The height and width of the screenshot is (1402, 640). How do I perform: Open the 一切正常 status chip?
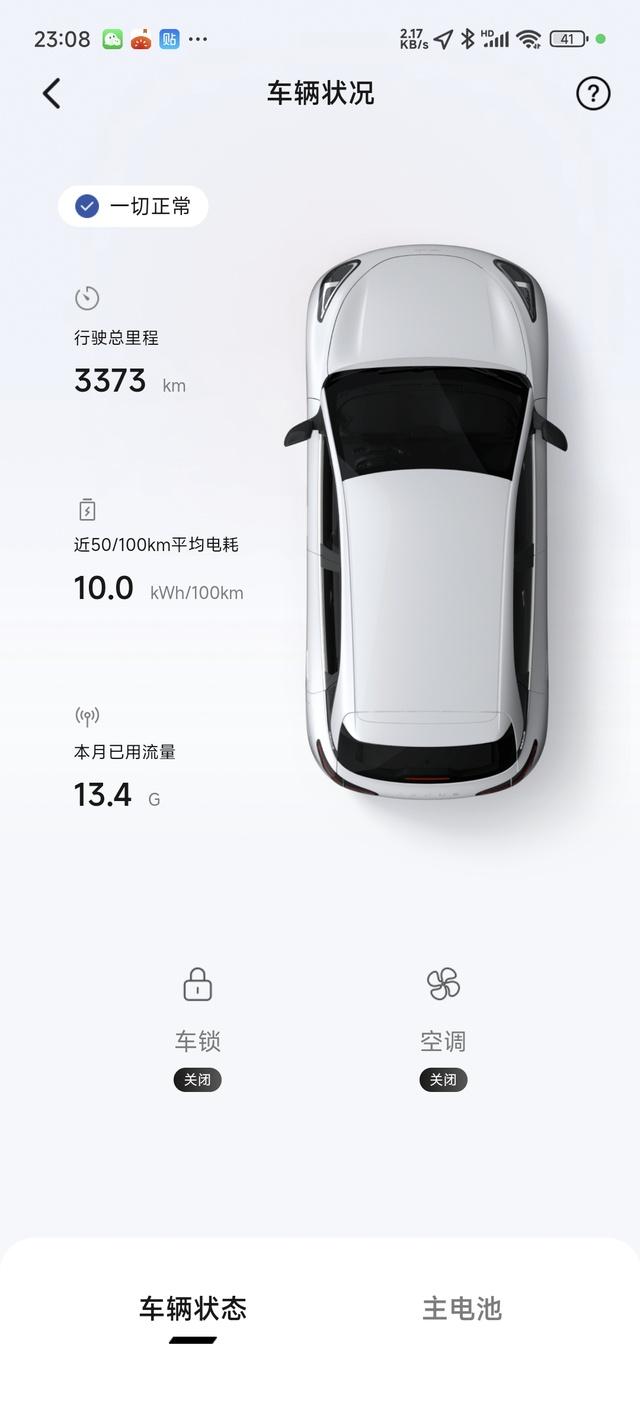133,206
